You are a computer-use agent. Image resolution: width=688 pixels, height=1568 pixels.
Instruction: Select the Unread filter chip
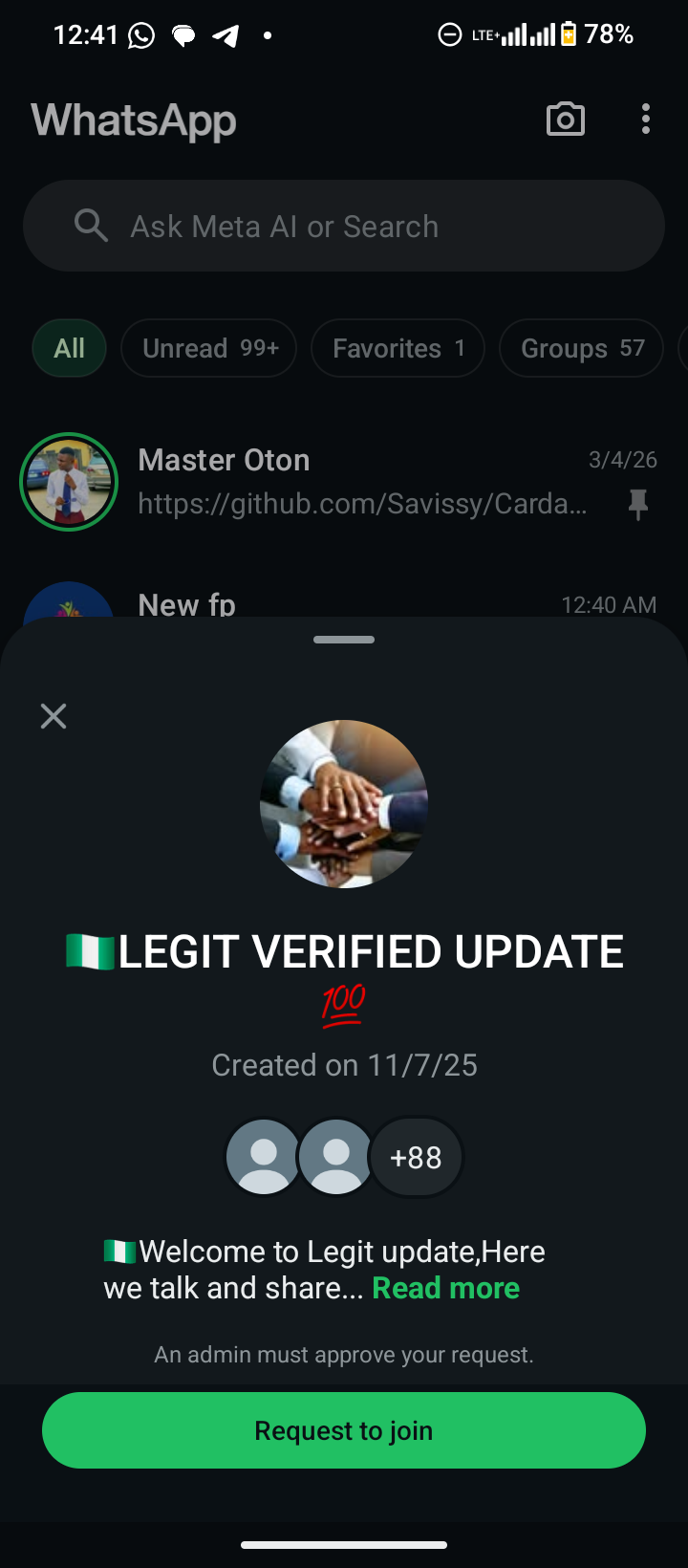point(209,348)
